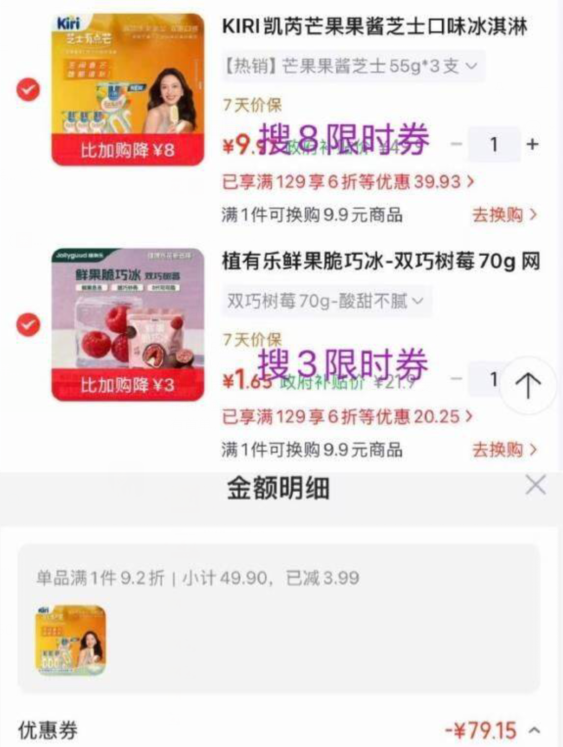The image size is (563, 747).
Task: Change the 芒果果酱芝士55g*3支 variant
Action: coord(353,66)
